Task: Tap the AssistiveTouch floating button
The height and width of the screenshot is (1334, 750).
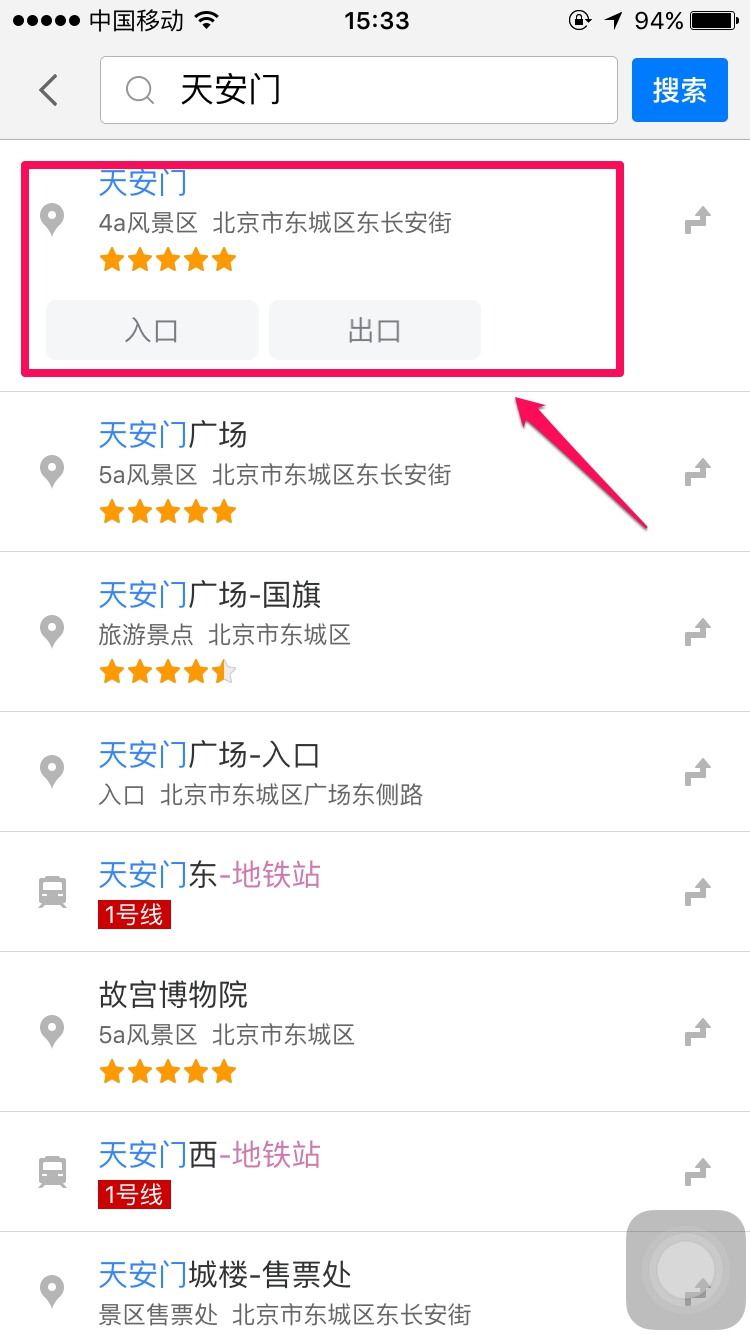Action: point(685,1269)
